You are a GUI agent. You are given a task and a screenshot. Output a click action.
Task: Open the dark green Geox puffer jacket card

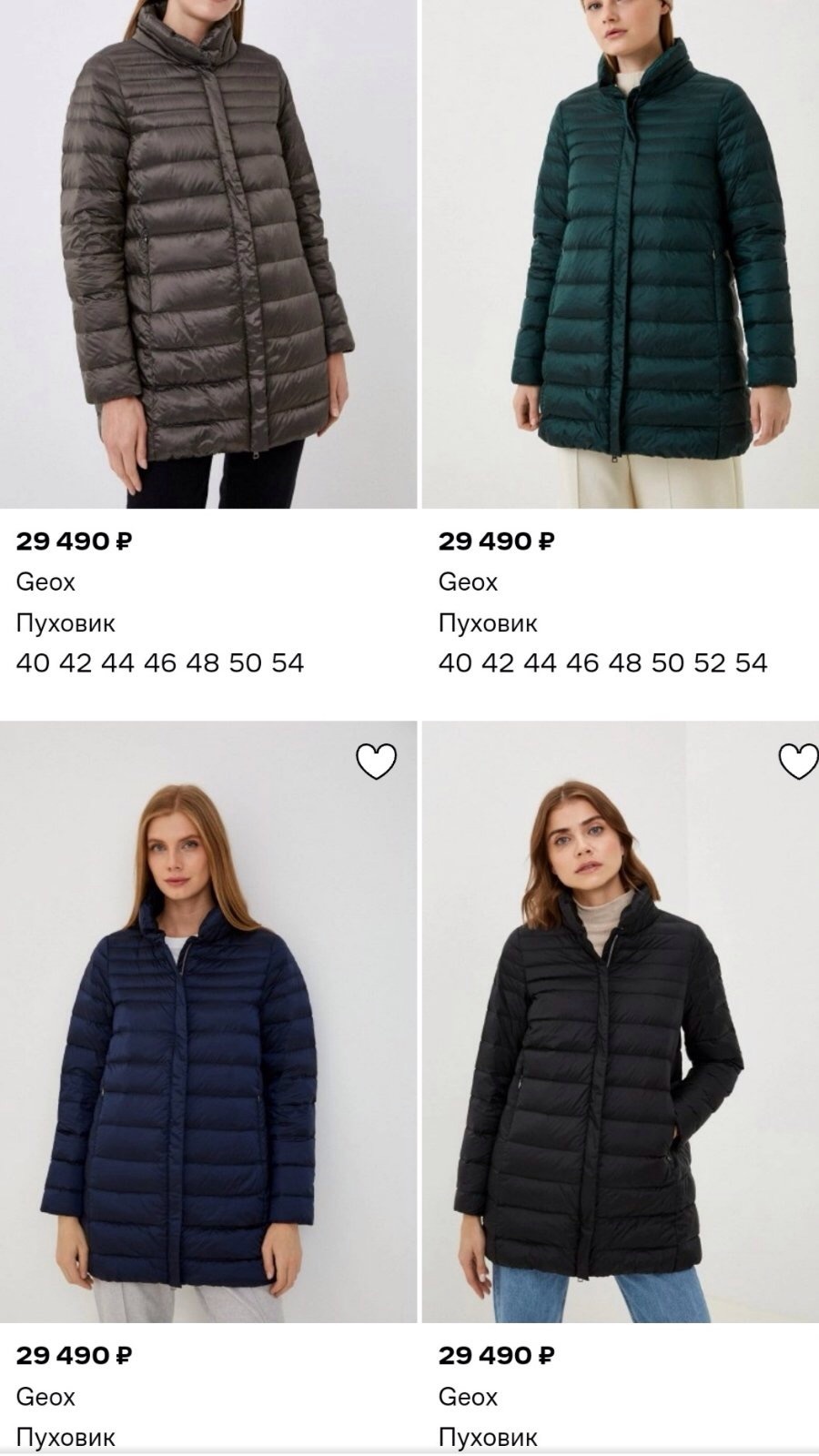point(621,255)
